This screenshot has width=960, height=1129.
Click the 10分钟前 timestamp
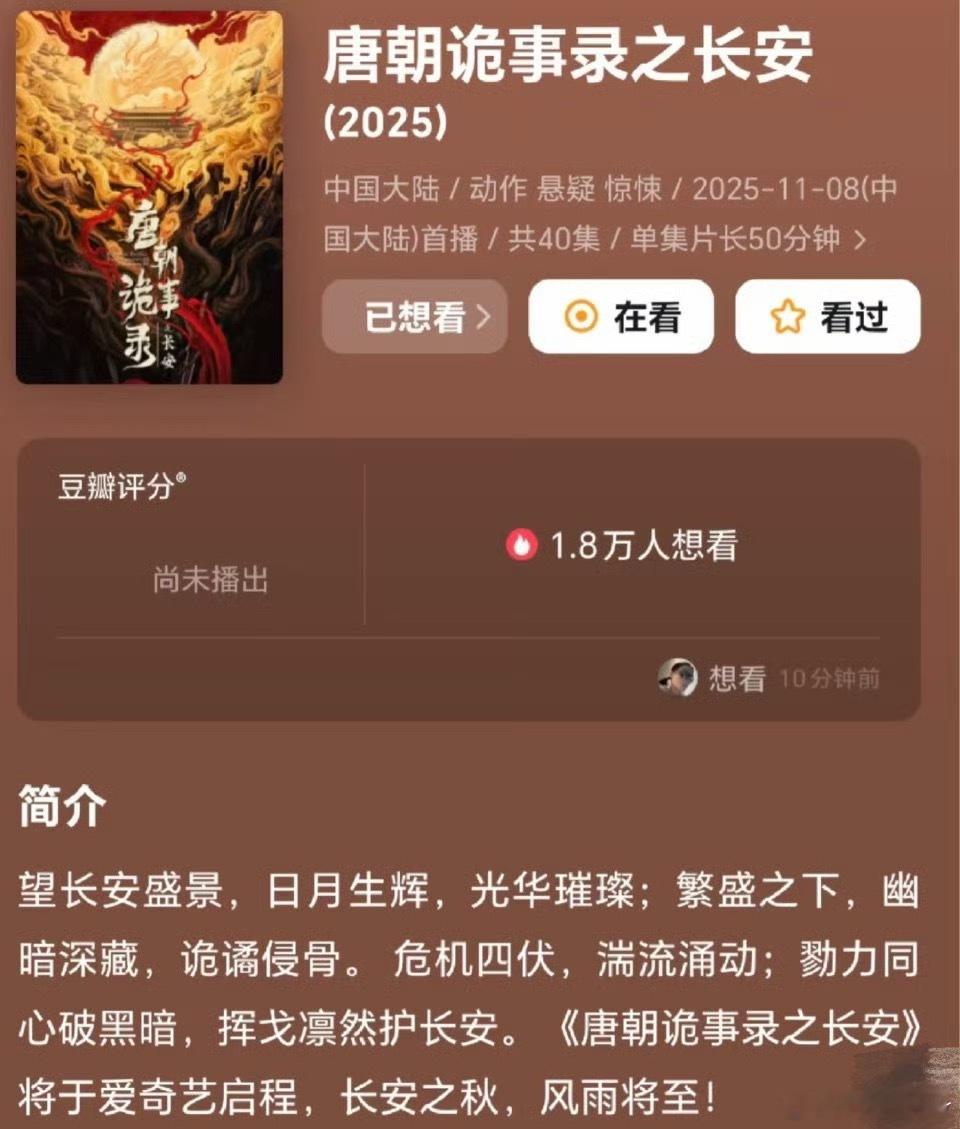pos(828,681)
